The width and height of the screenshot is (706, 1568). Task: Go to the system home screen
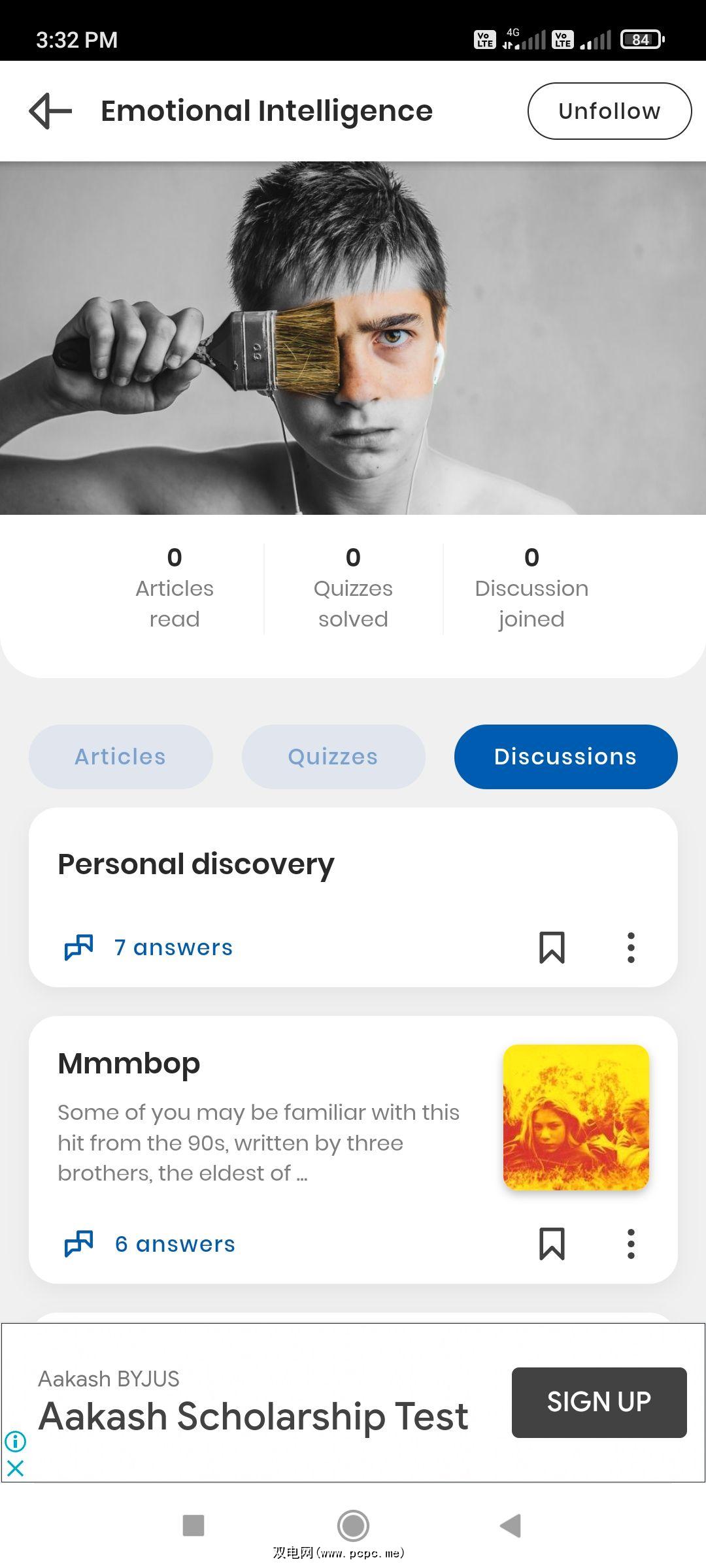click(x=353, y=1526)
